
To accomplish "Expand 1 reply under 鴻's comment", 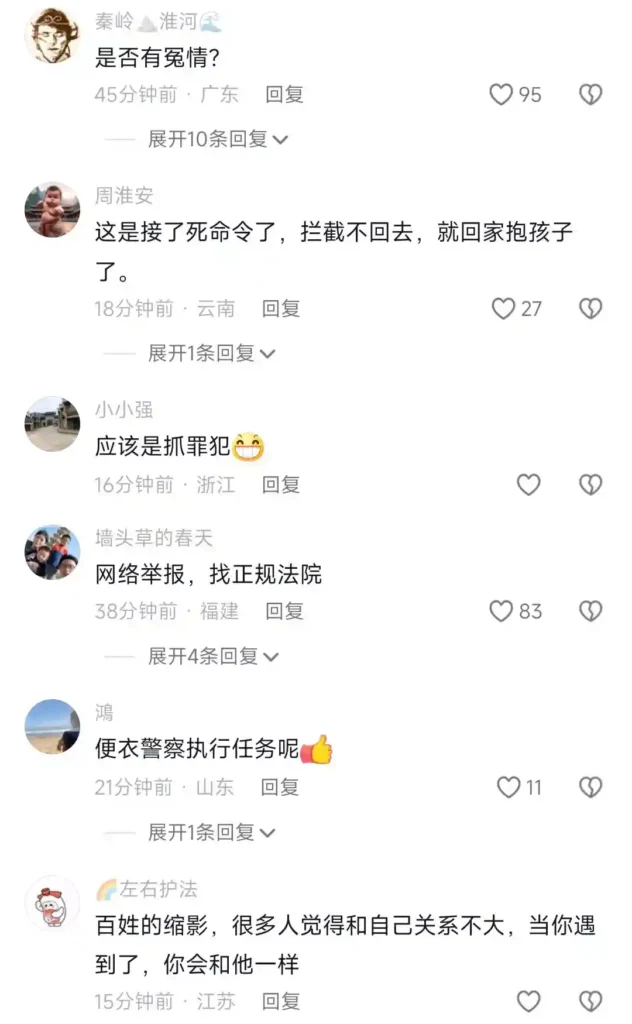I will tap(211, 832).
